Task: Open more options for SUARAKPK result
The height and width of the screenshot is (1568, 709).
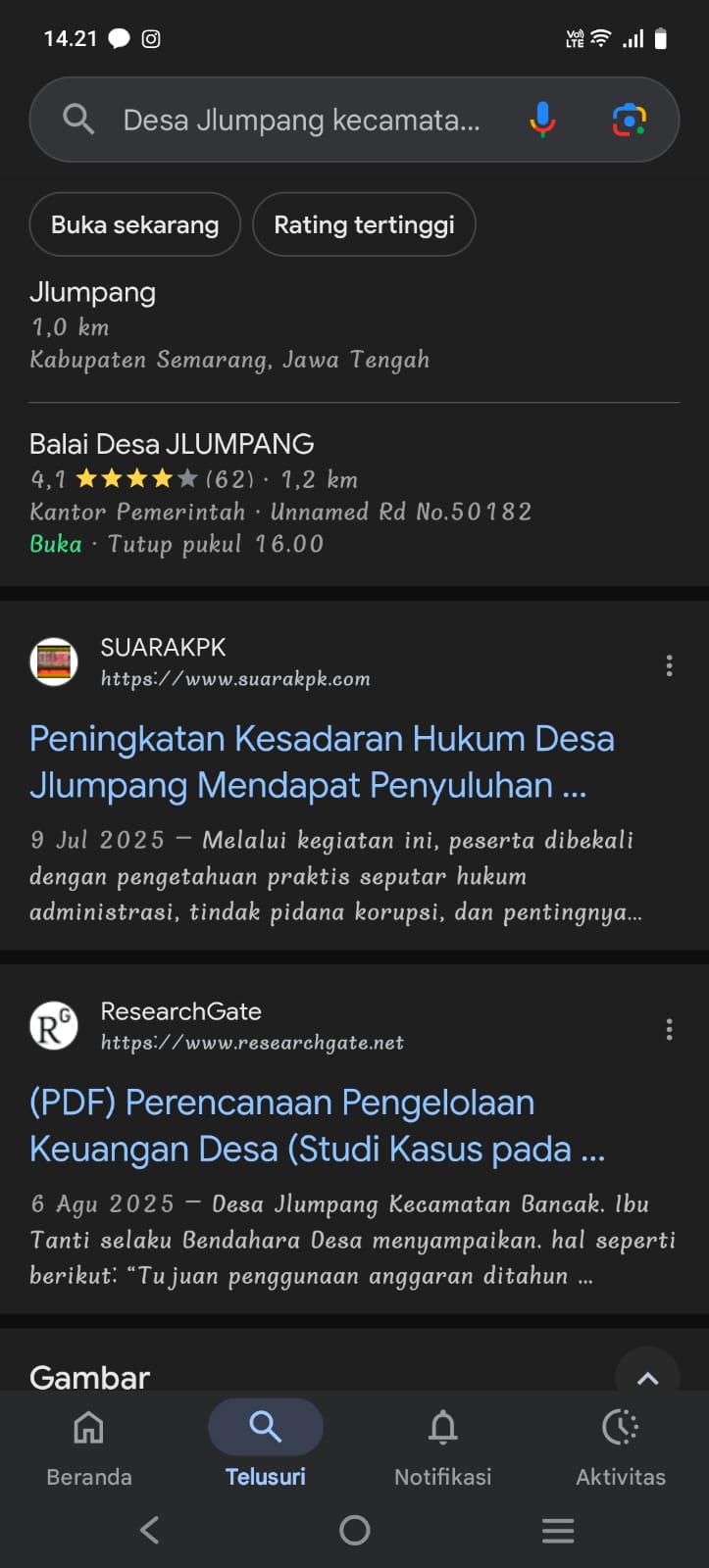Action: [669, 666]
